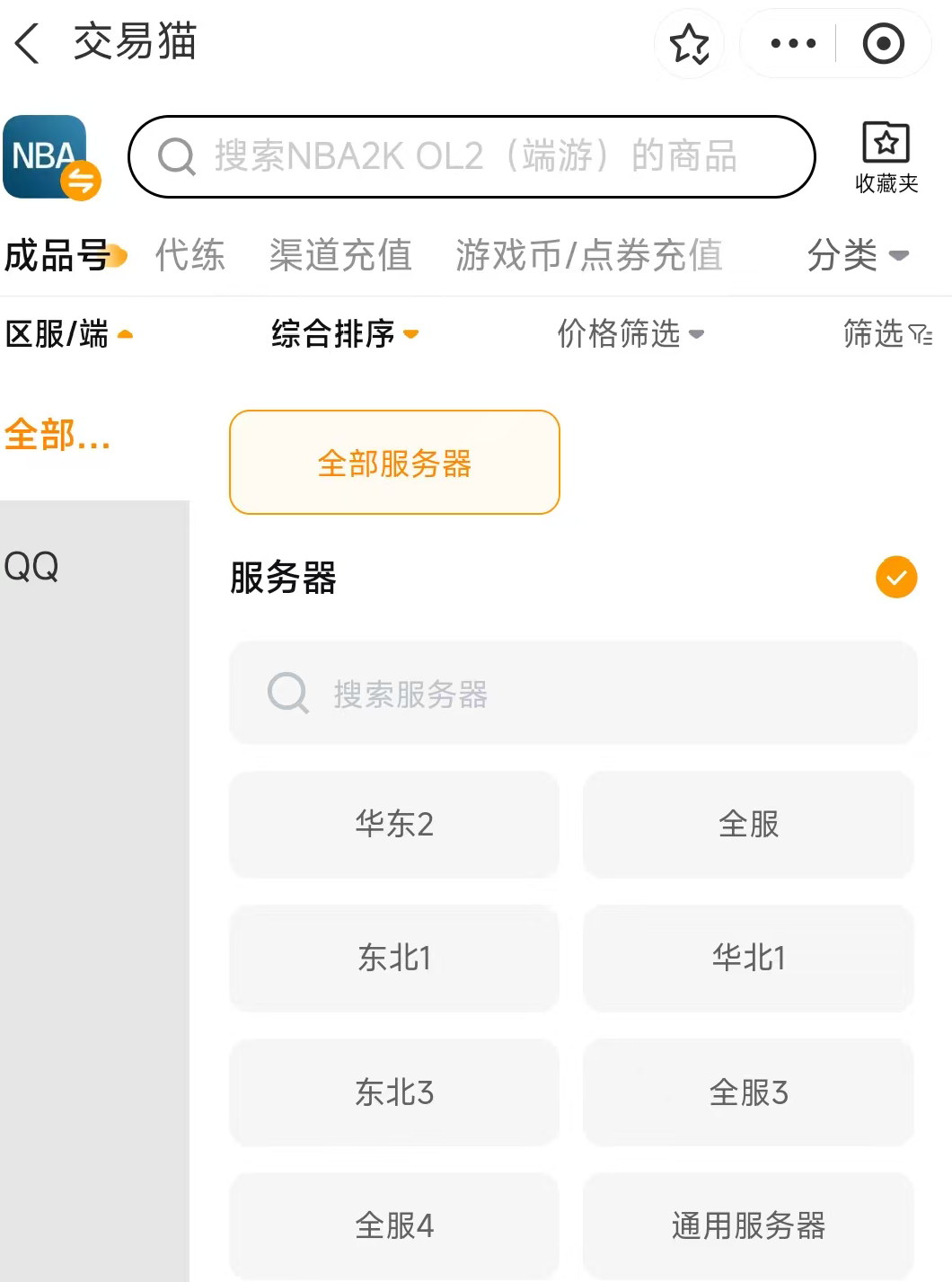
Task: Open the three-dot overflow menu
Action: pos(793,43)
